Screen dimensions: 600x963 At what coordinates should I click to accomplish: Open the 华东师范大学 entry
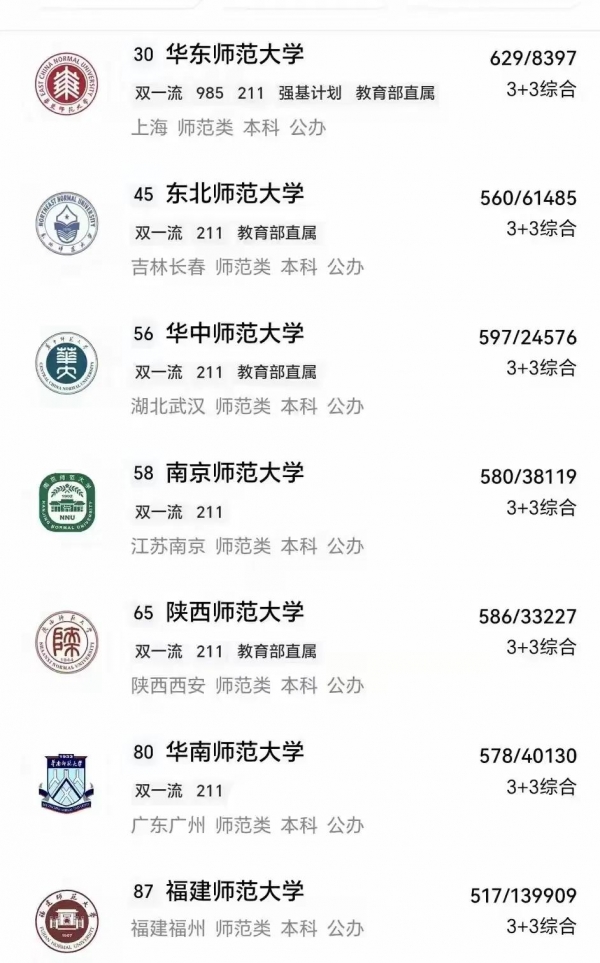[x=235, y=54]
